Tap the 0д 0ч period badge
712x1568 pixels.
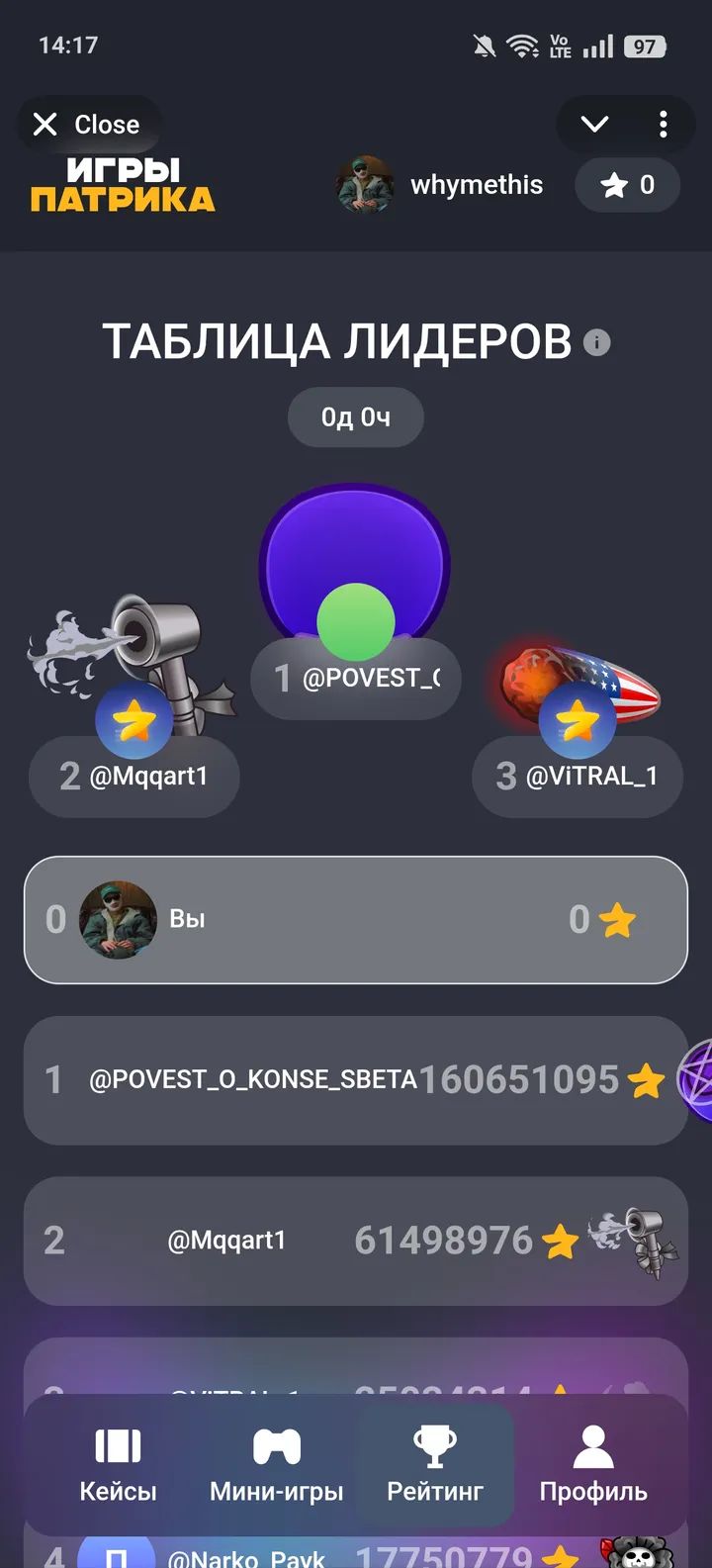coord(355,416)
